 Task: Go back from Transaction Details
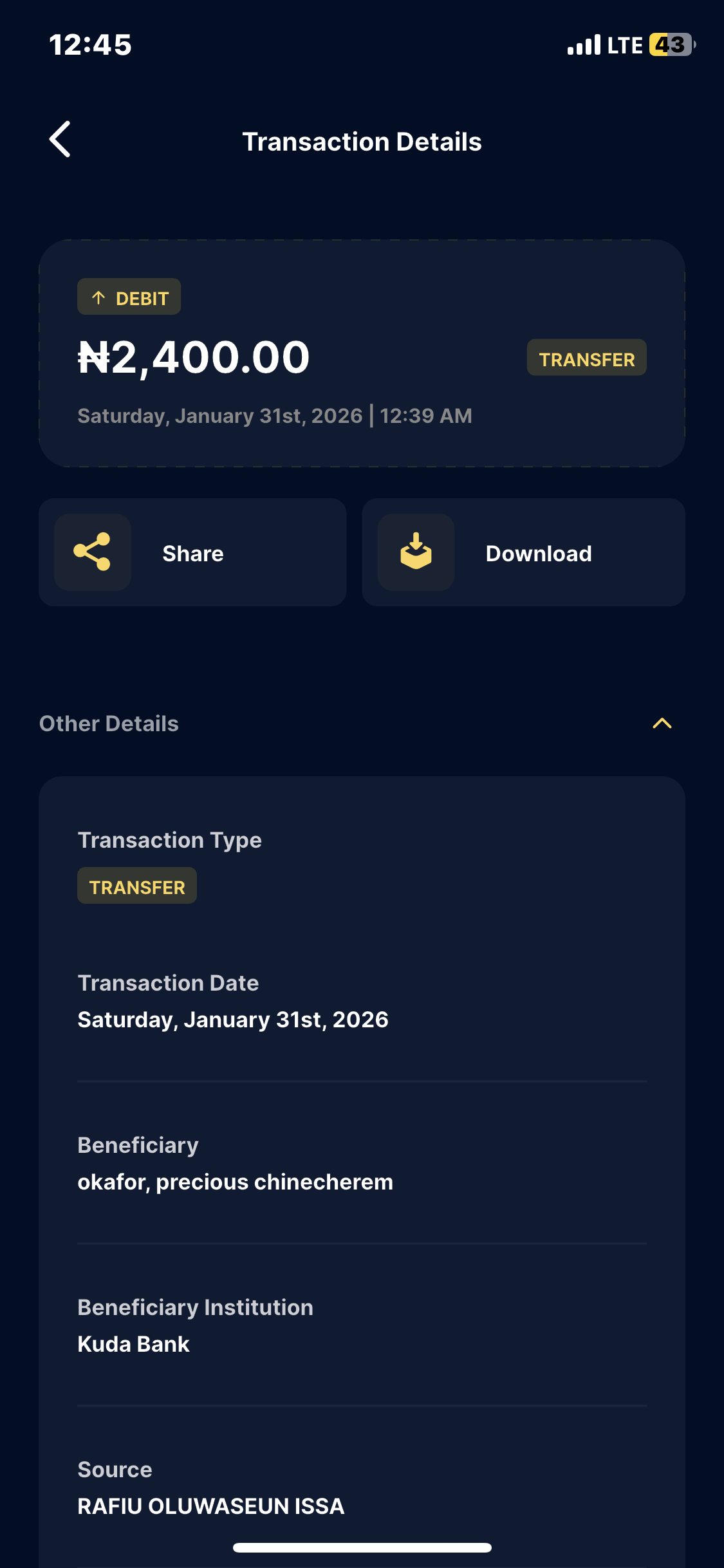60,139
